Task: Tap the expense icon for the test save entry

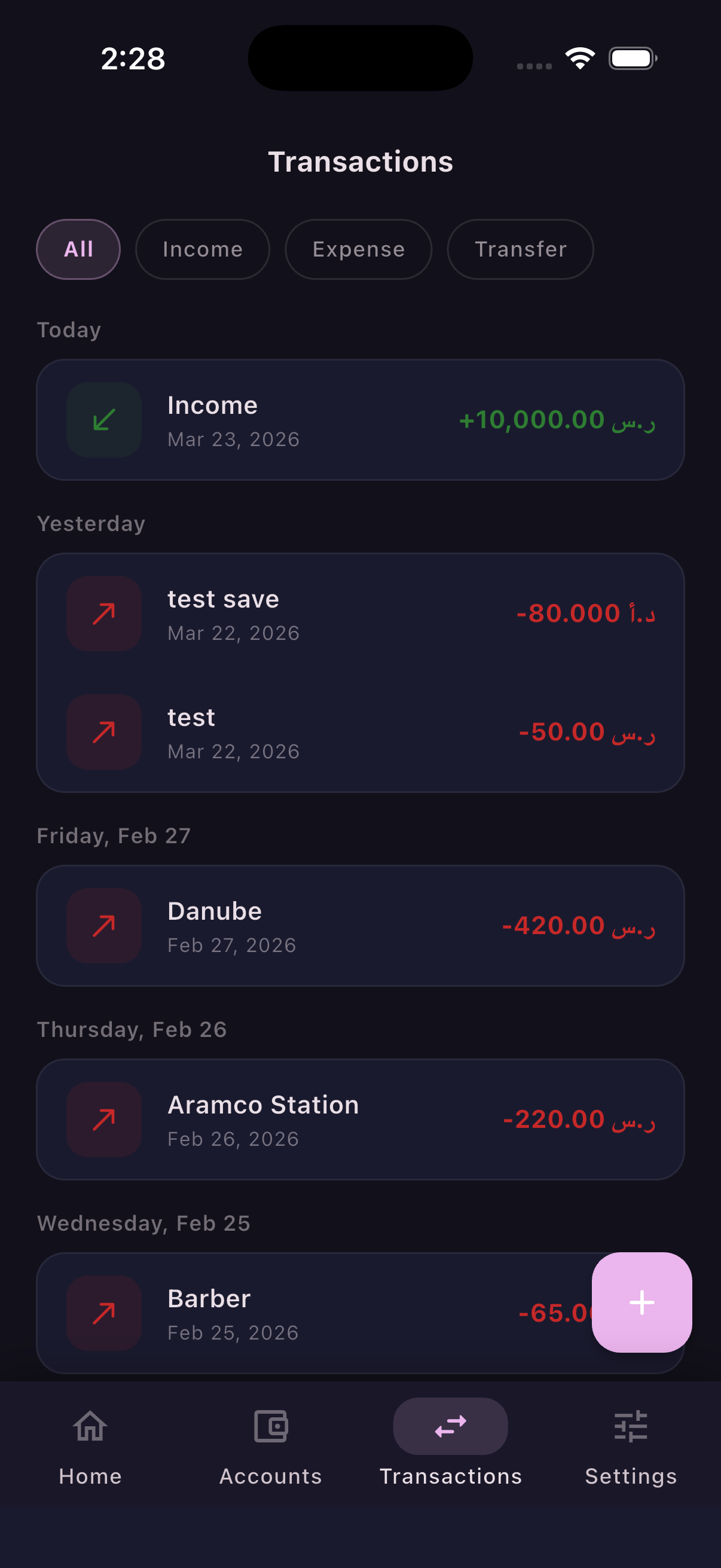Action: click(103, 613)
